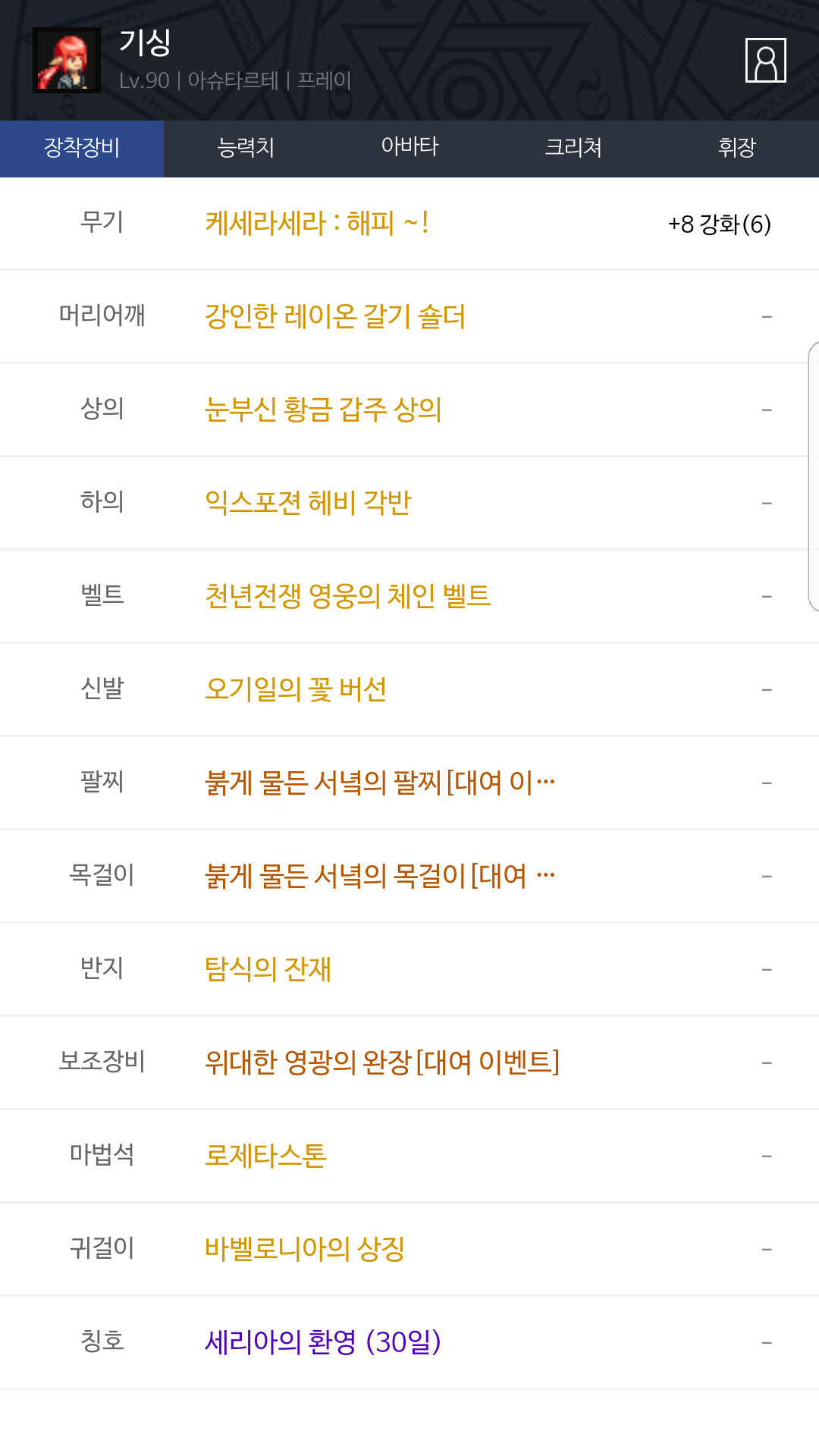Screen dimensions: 819x1456
Task: Tap 익스포젼 헤비 각반 item
Action: [308, 503]
